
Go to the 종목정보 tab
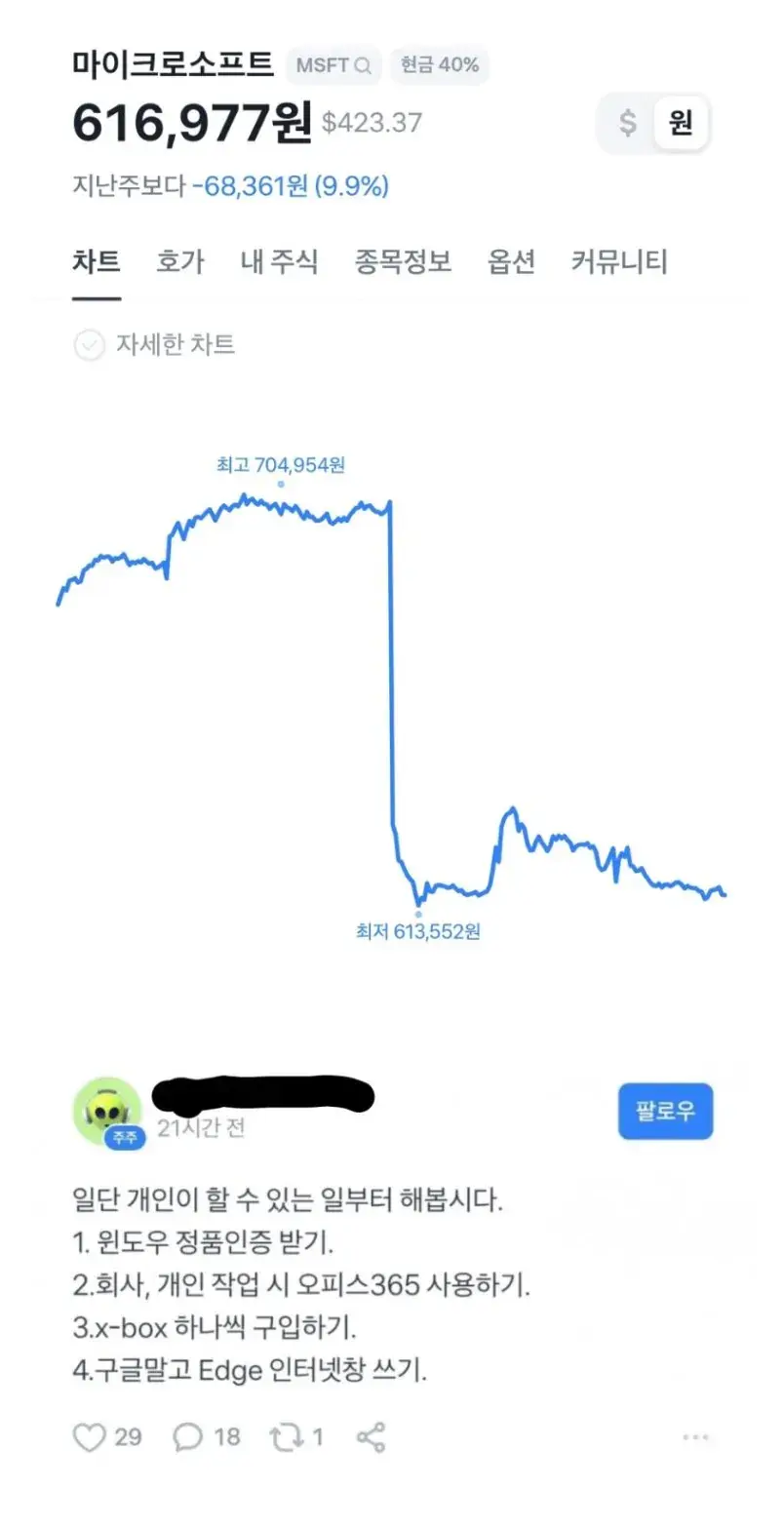(x=403, y=261)
